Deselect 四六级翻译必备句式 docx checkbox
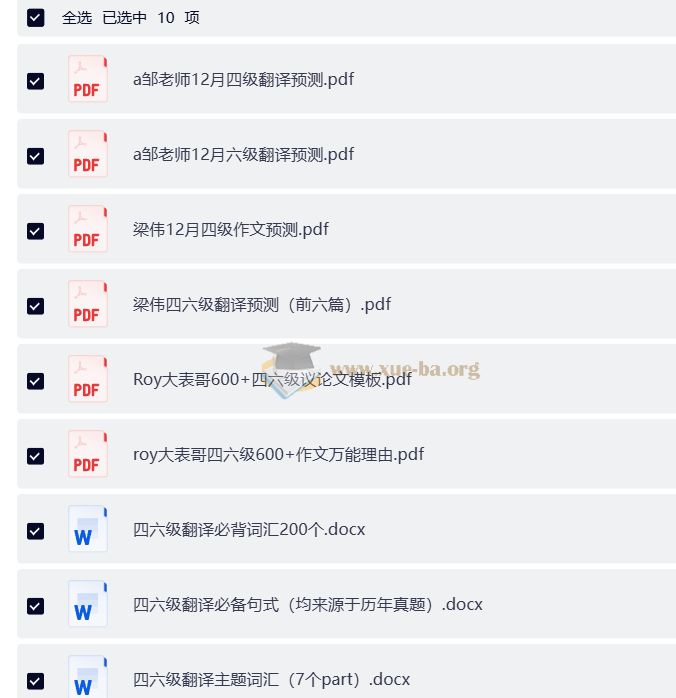Image resolution: width=676 pixels, height=698 pixels. click(35, 606)
